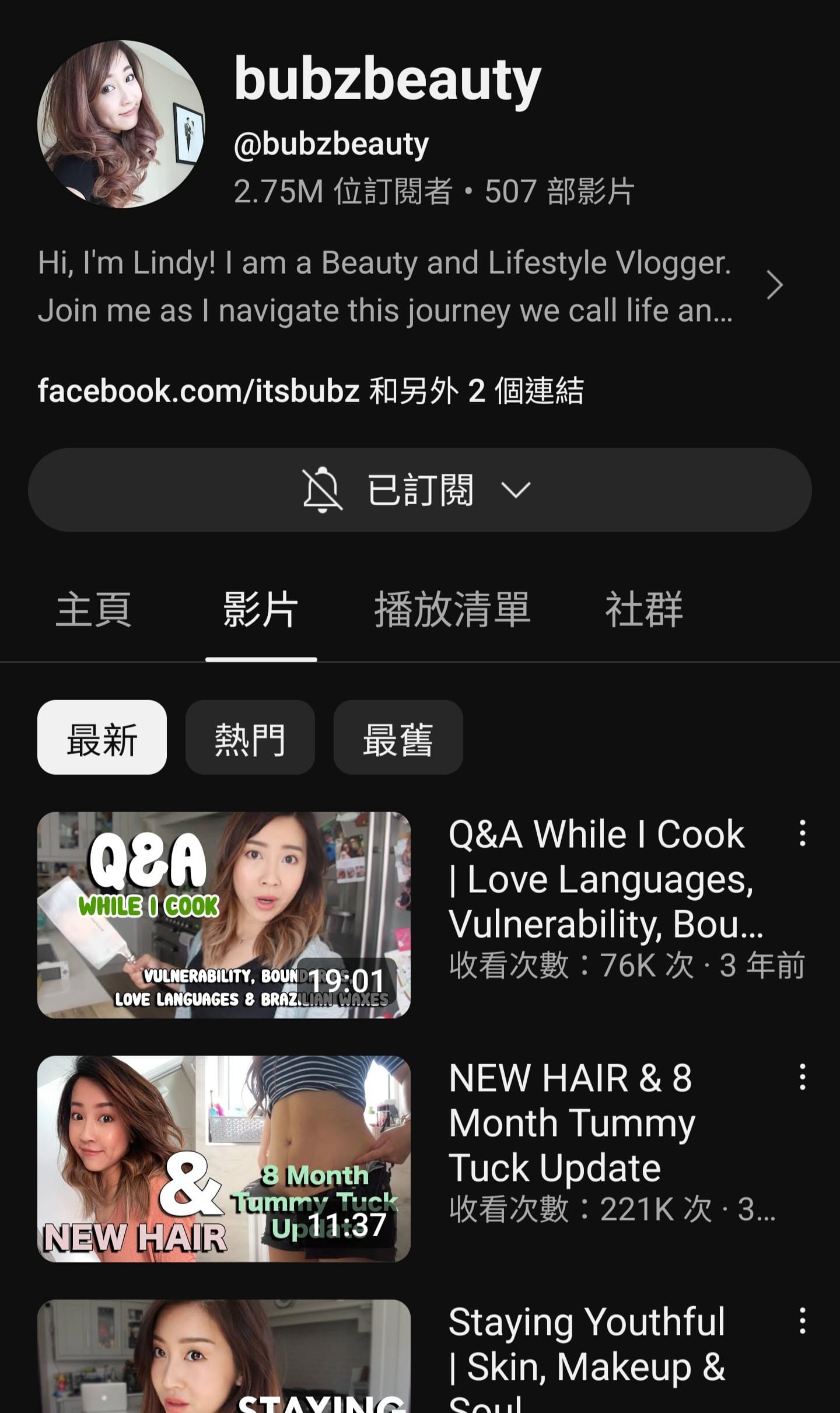Play NEW HAIR & 8 Month Tummy Tuck video

pos(224,1159)
